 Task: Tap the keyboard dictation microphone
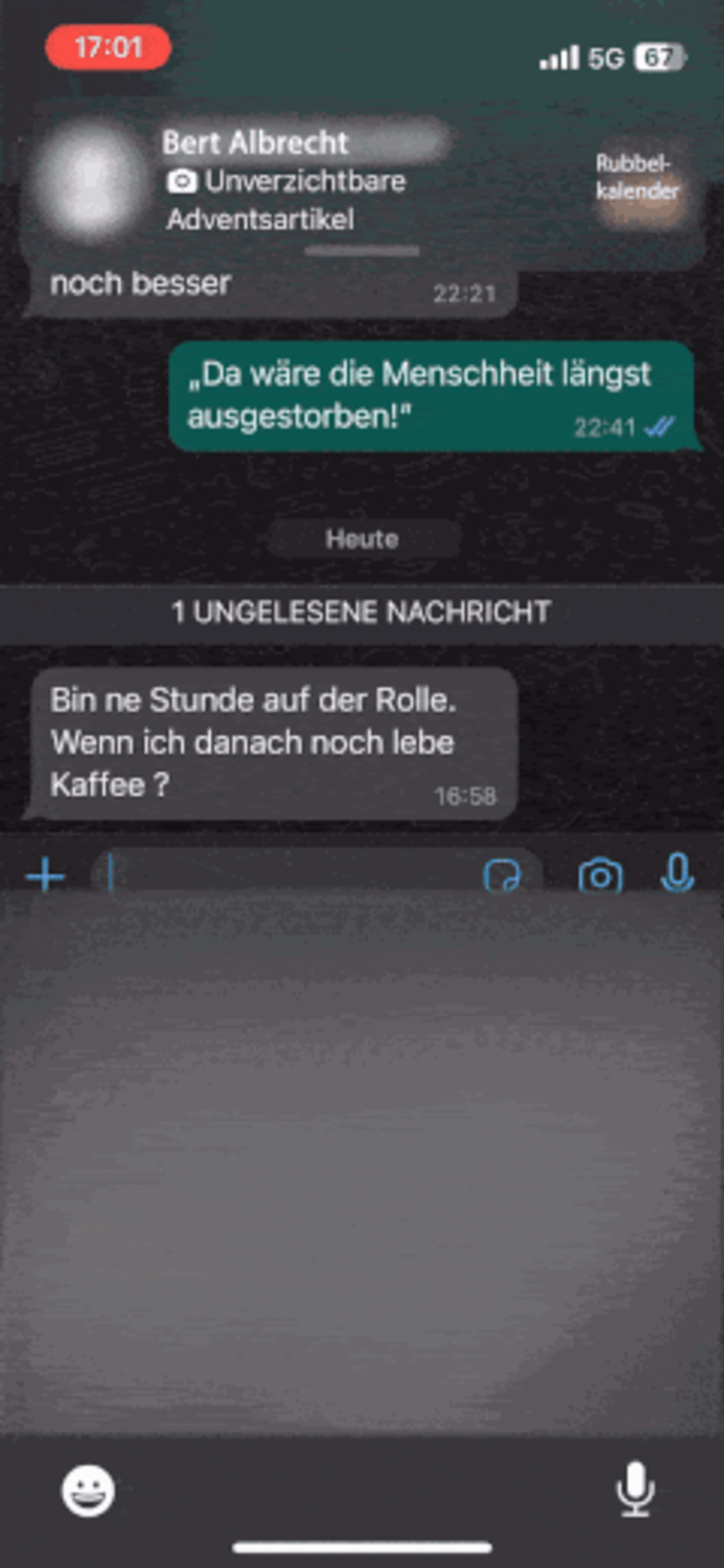pyautogui.click(x=635, y=1489)
